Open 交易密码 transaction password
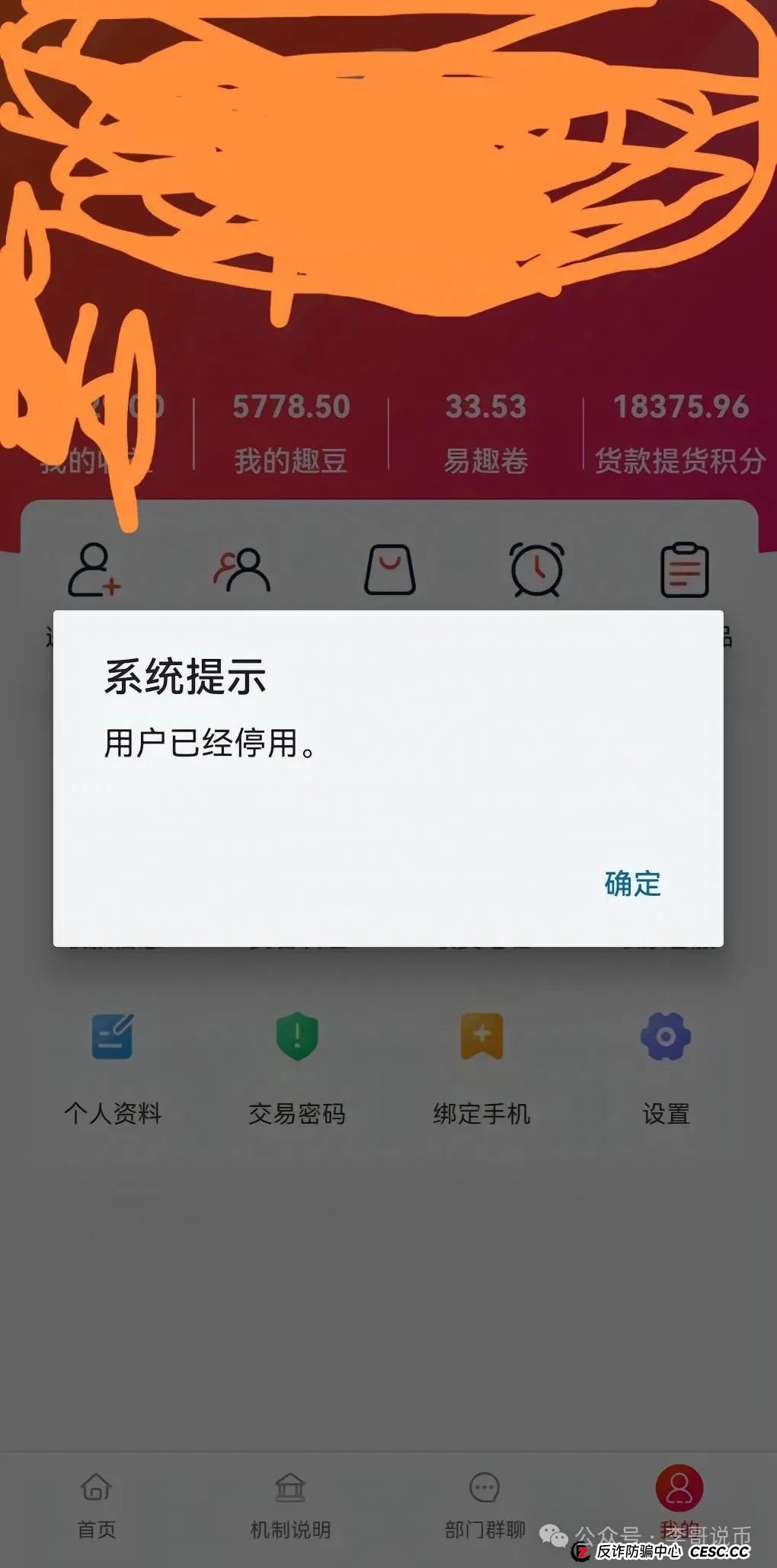Screen dimensions: 777x1568 (x=297, y=1067)
